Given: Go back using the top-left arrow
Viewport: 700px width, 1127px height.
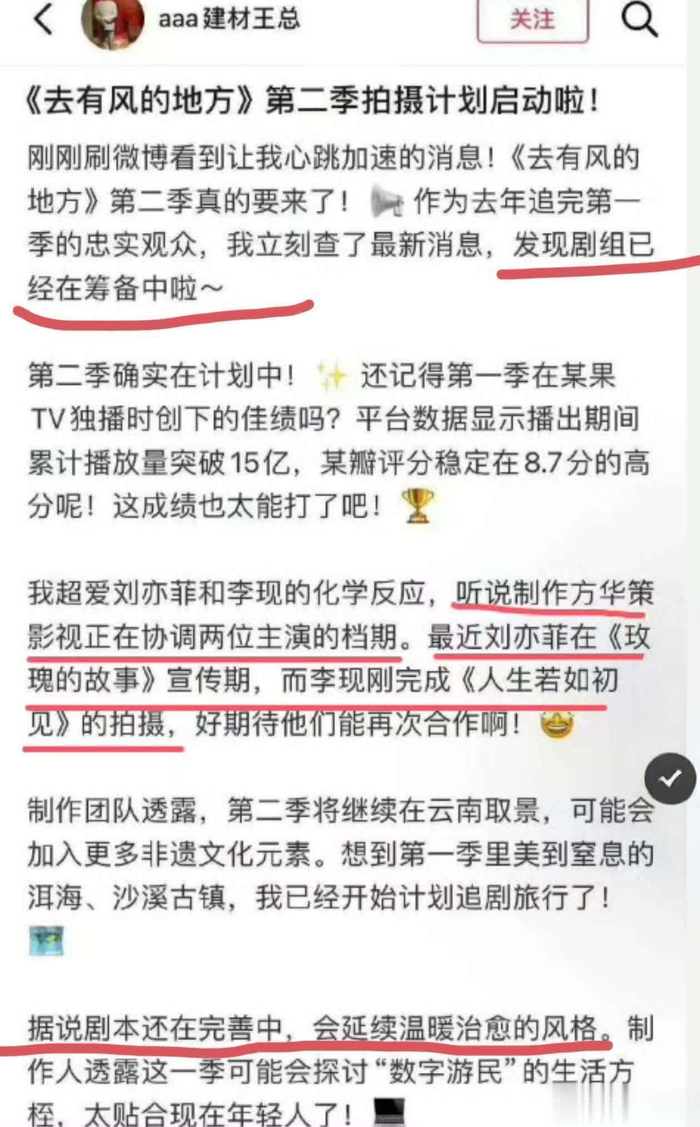Looking at the screenshot, I should 43,19.
